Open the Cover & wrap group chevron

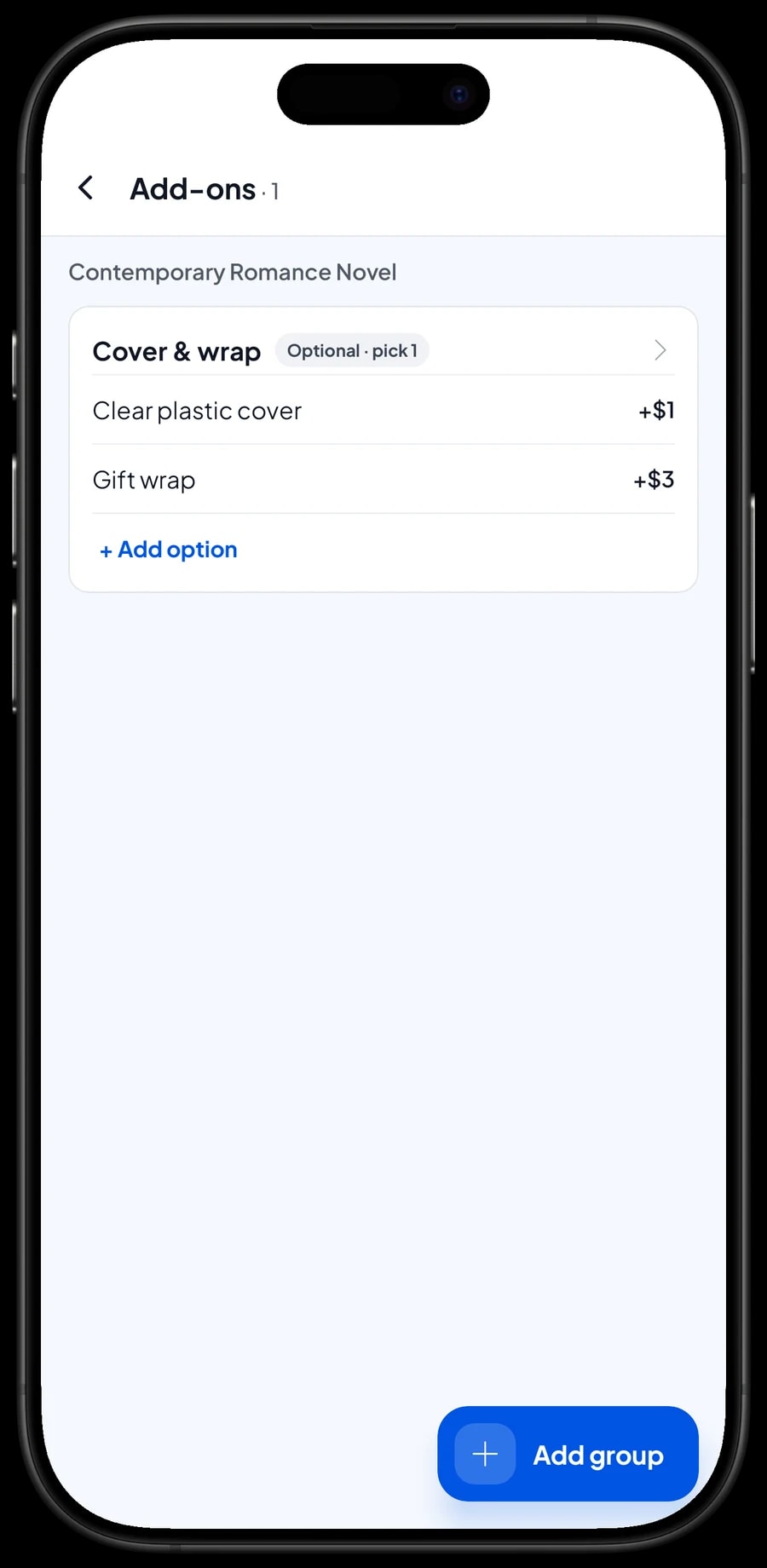(x=660, y=350)
